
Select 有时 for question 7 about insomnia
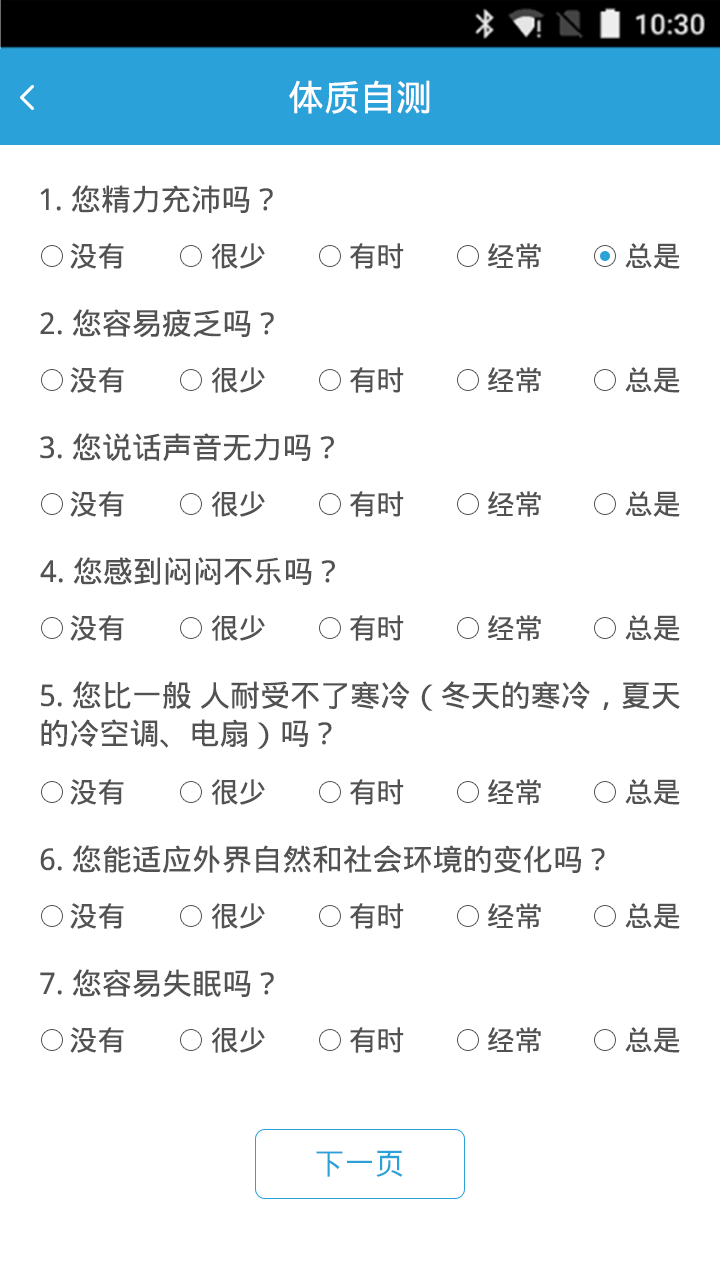click(x=361, y=1041)
